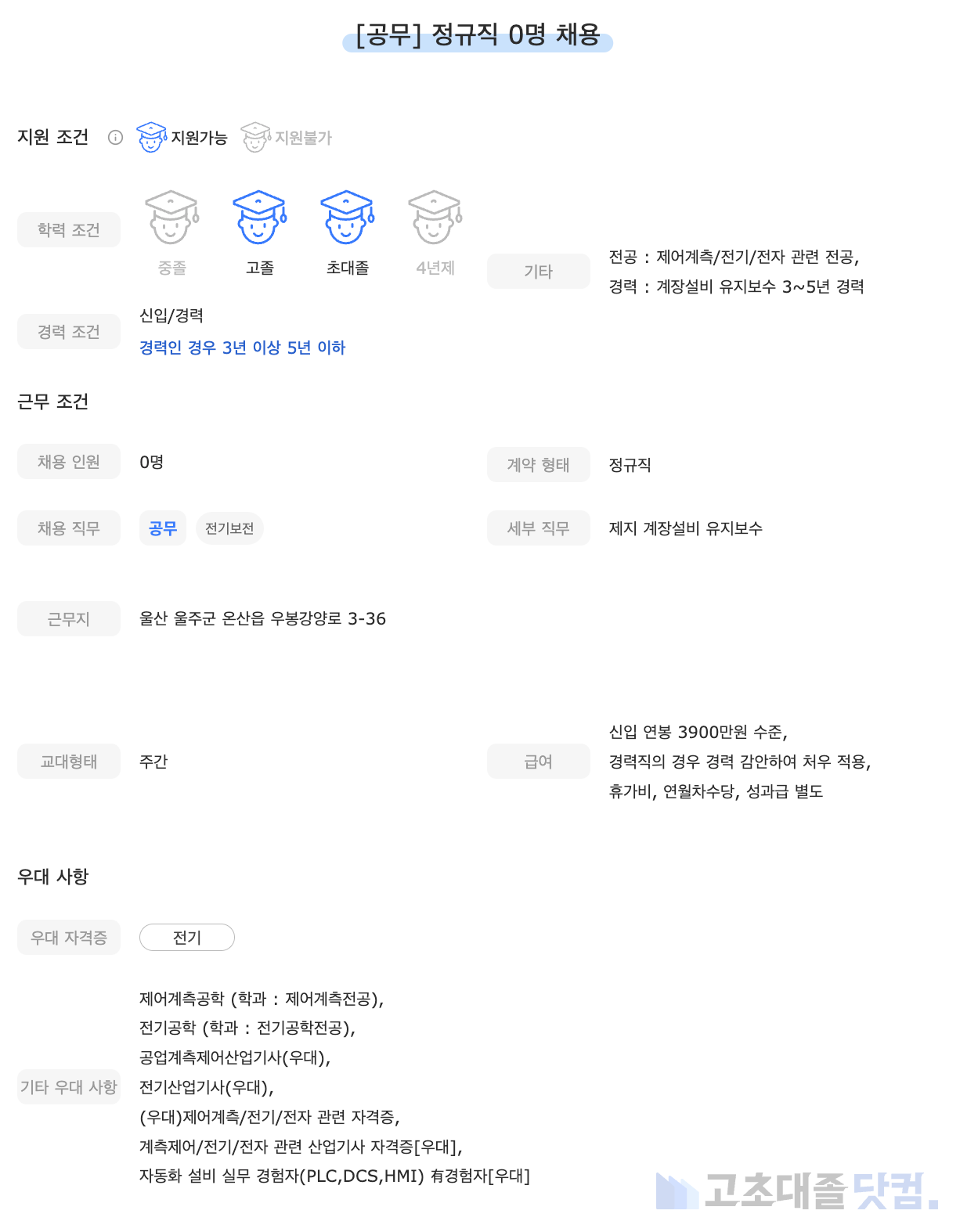This screenshot has width=960, height=1232.
Task: Open the info tooltip next to 지원 조건
Action: click(117, 138)
